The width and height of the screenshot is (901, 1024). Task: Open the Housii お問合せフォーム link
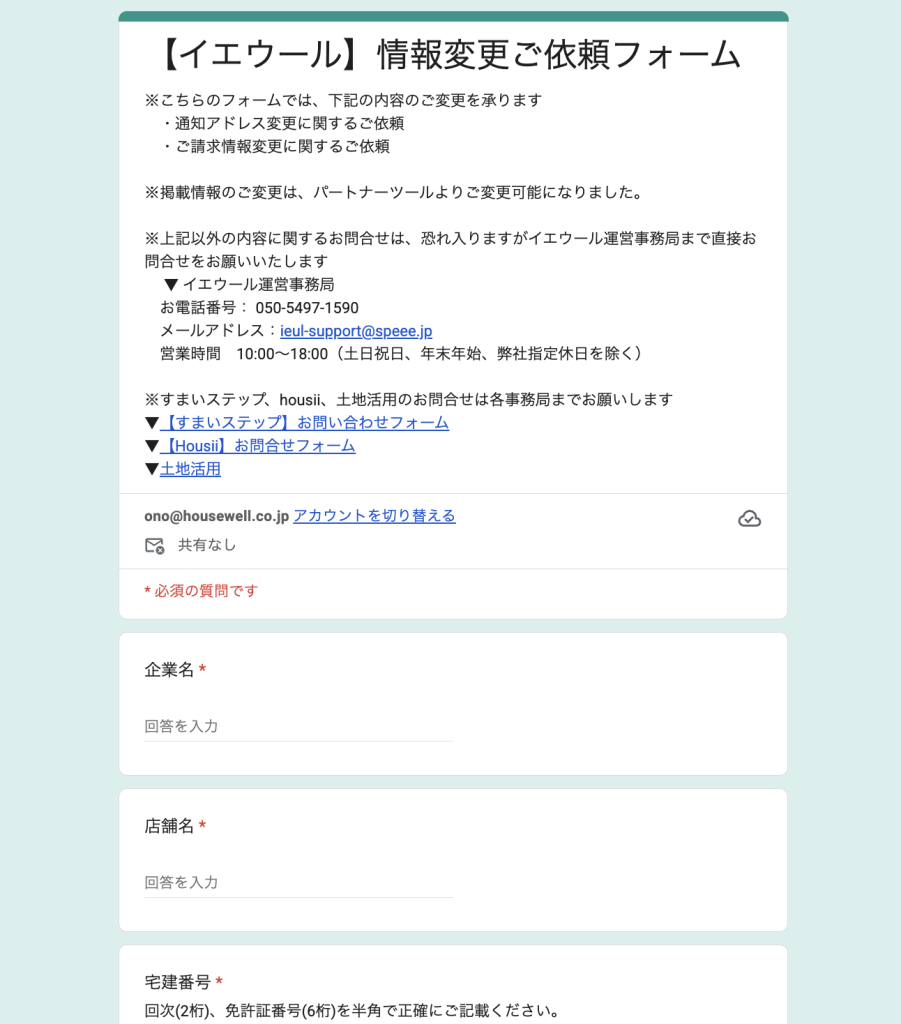[x=258, y=446]
